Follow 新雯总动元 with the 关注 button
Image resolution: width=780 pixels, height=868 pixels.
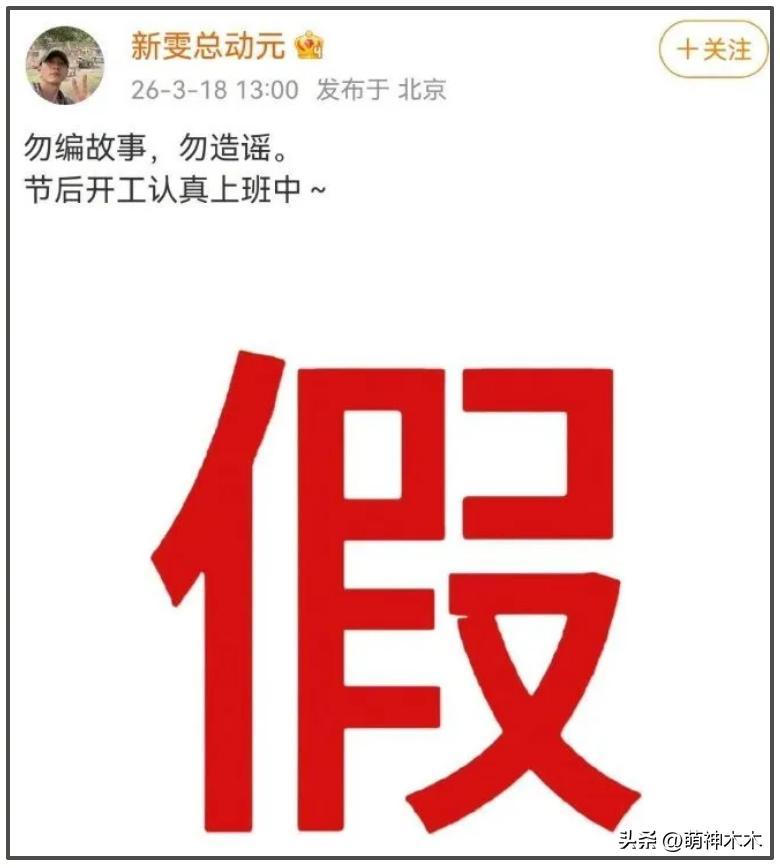(713, 50)
